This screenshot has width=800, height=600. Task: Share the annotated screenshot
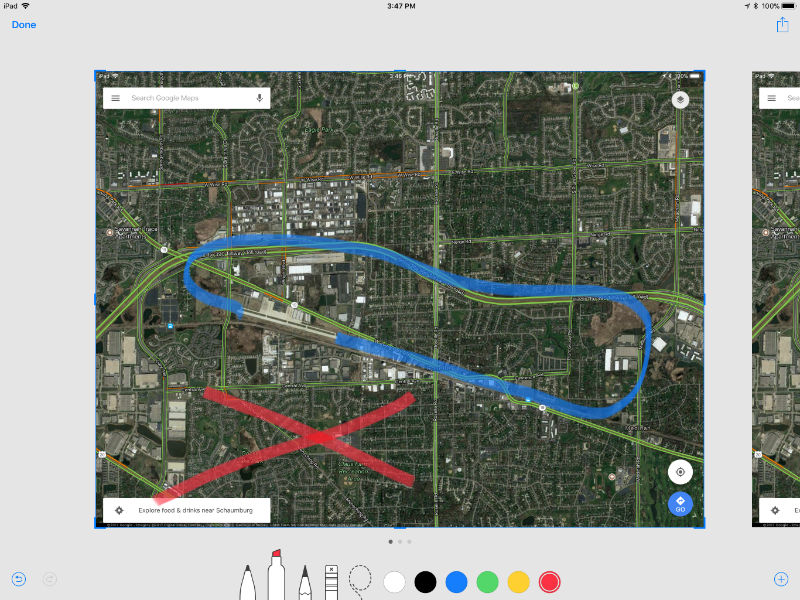(x=782, y=24)
